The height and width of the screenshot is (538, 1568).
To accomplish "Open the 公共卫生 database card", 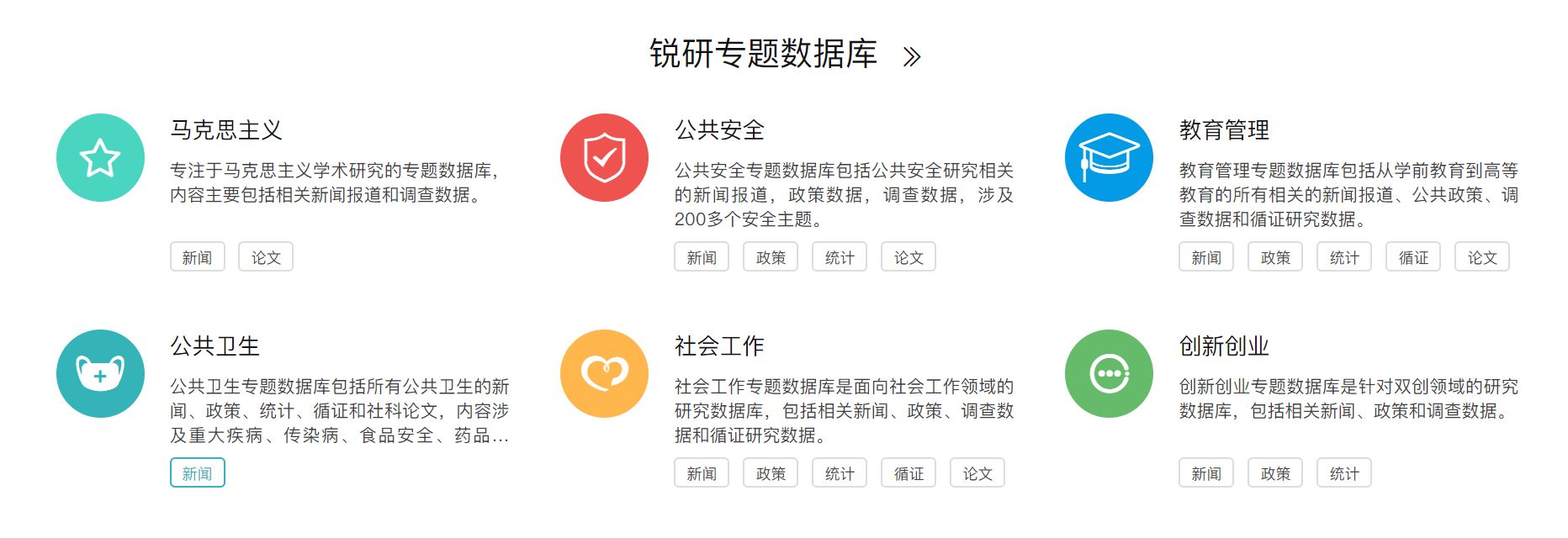I will [x=215, y=346].
